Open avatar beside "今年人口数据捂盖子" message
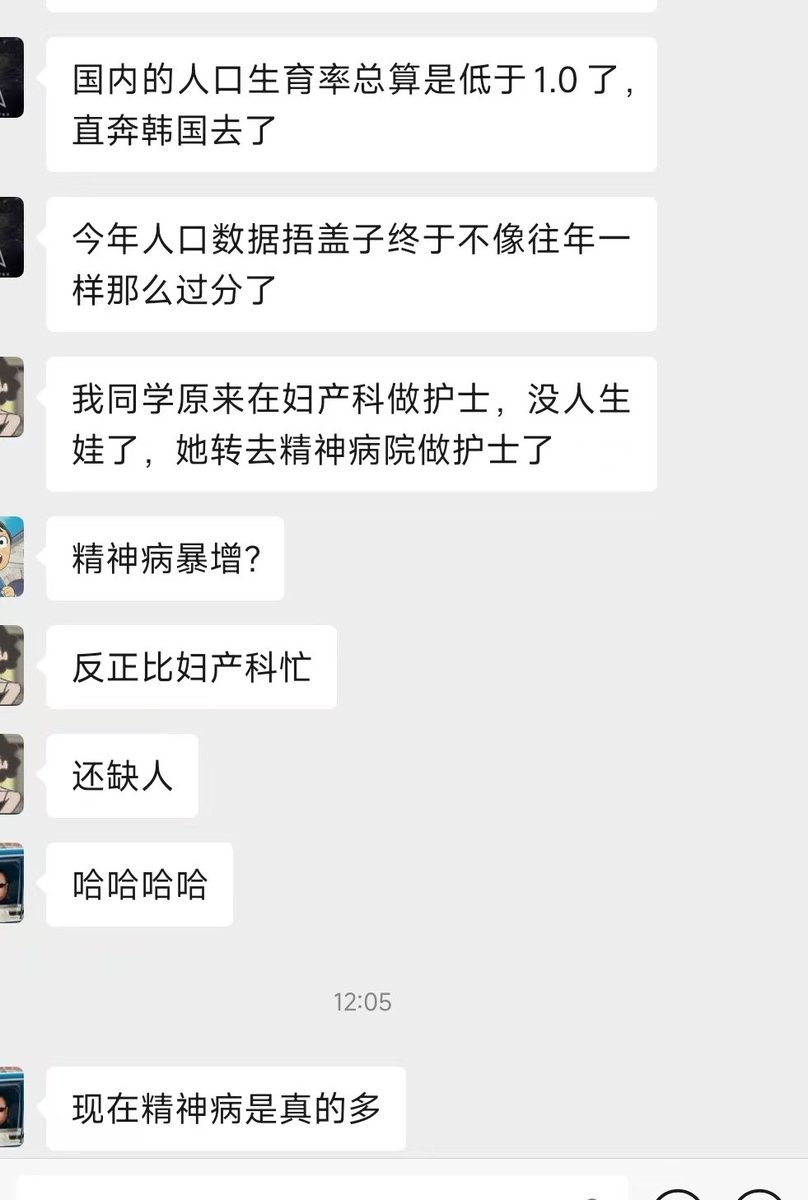 point(10,237)
